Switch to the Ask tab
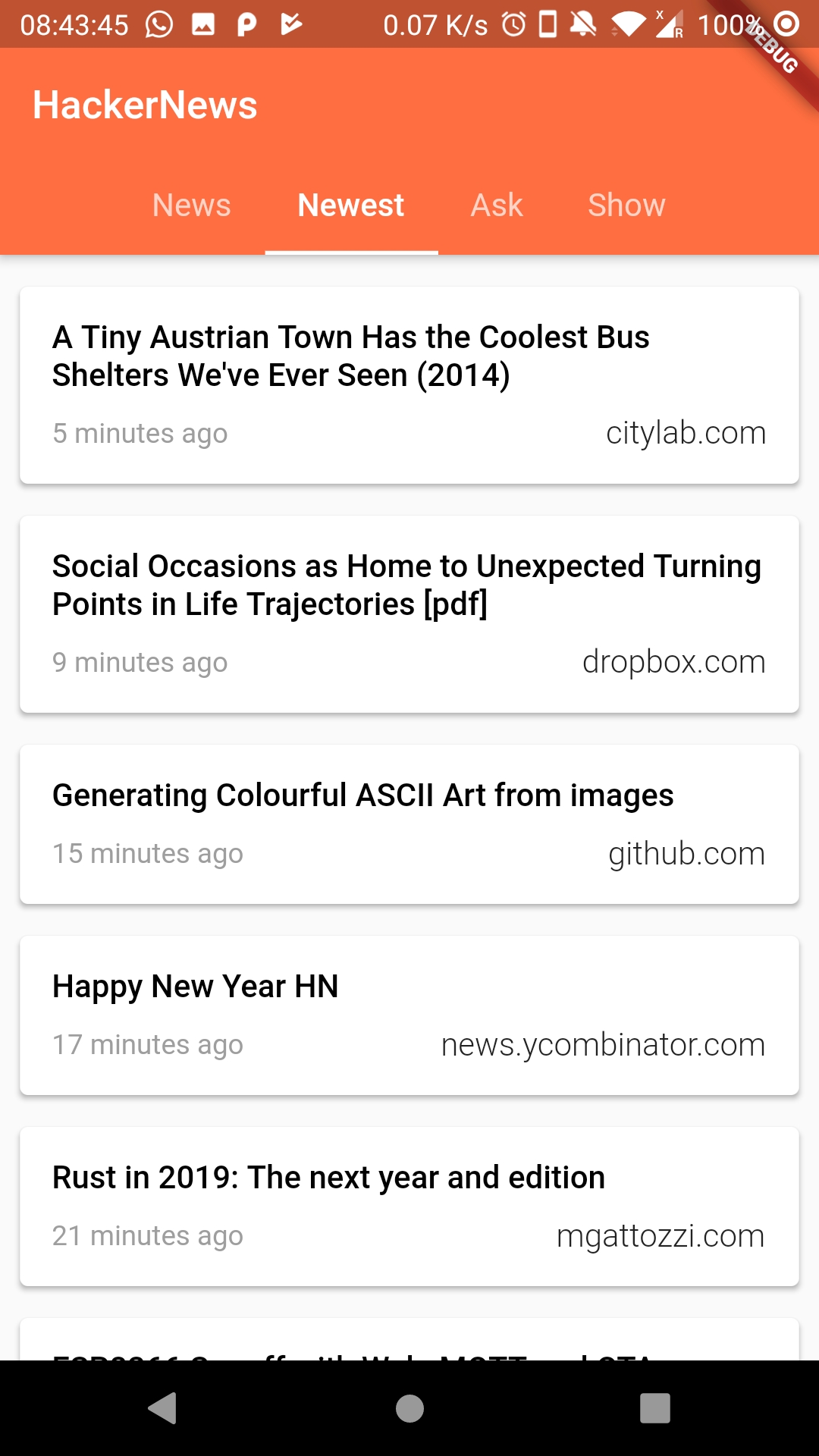 coord(497,206)
